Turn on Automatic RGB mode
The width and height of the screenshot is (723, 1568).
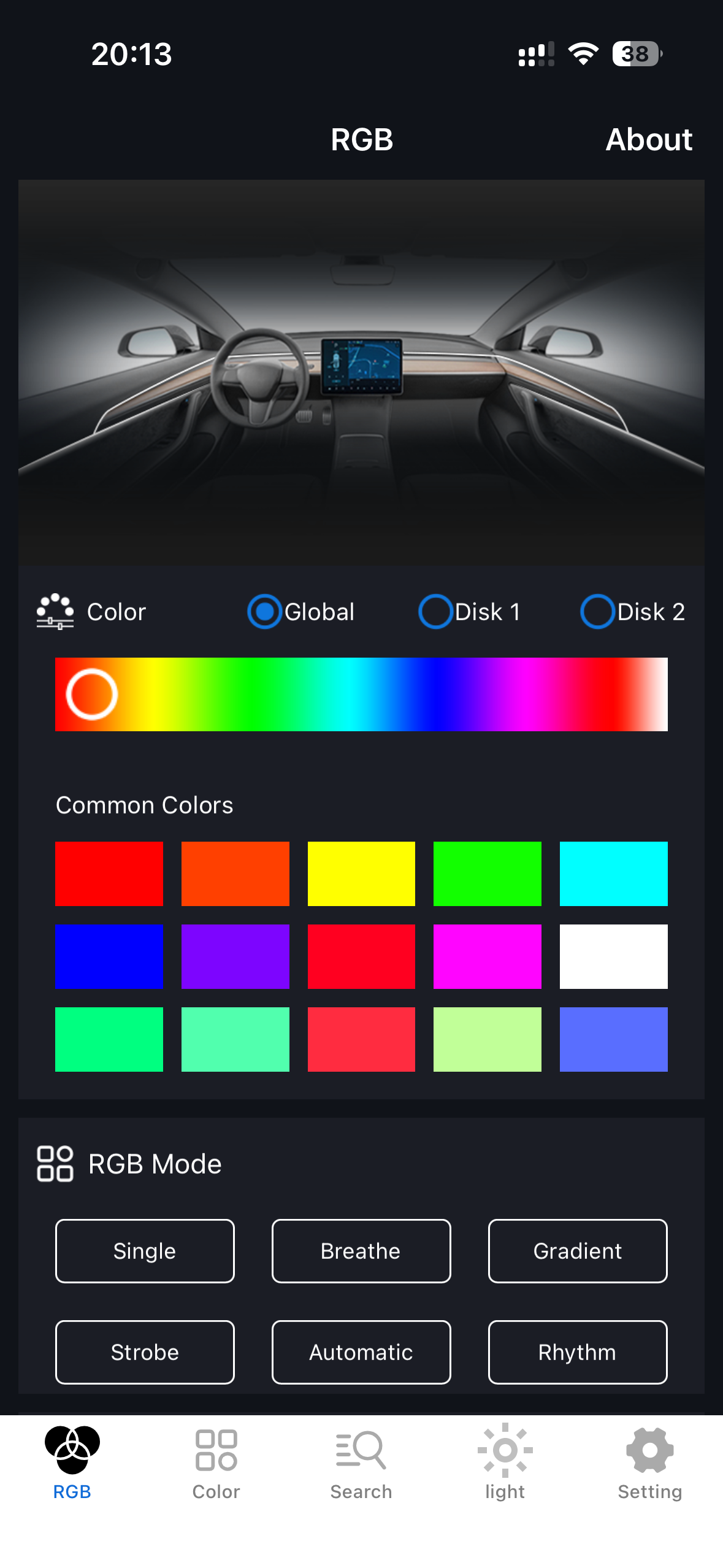click(361, 1352)
